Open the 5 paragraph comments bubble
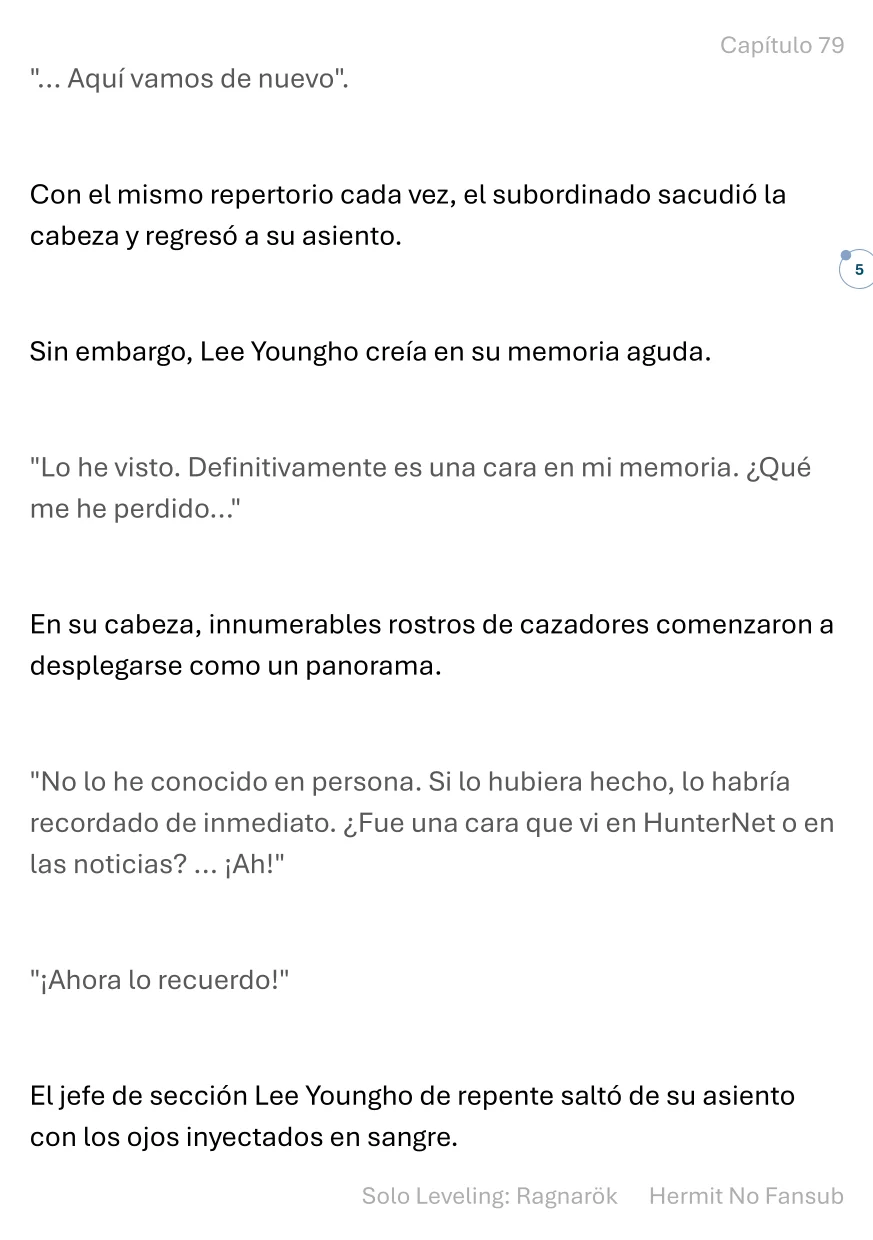 [x=857, y=269]
